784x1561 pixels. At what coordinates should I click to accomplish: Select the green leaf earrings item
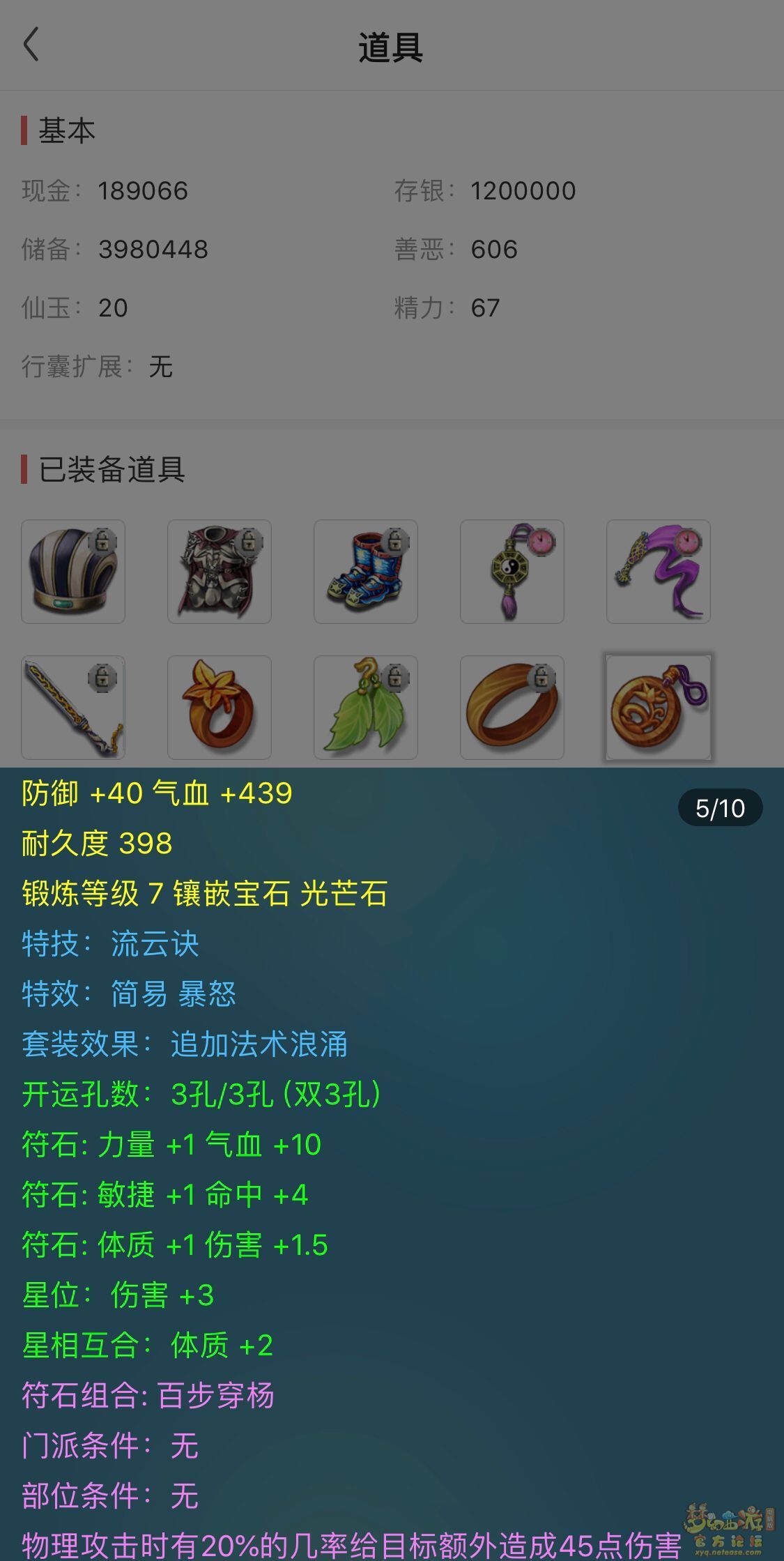click(366, 708)
